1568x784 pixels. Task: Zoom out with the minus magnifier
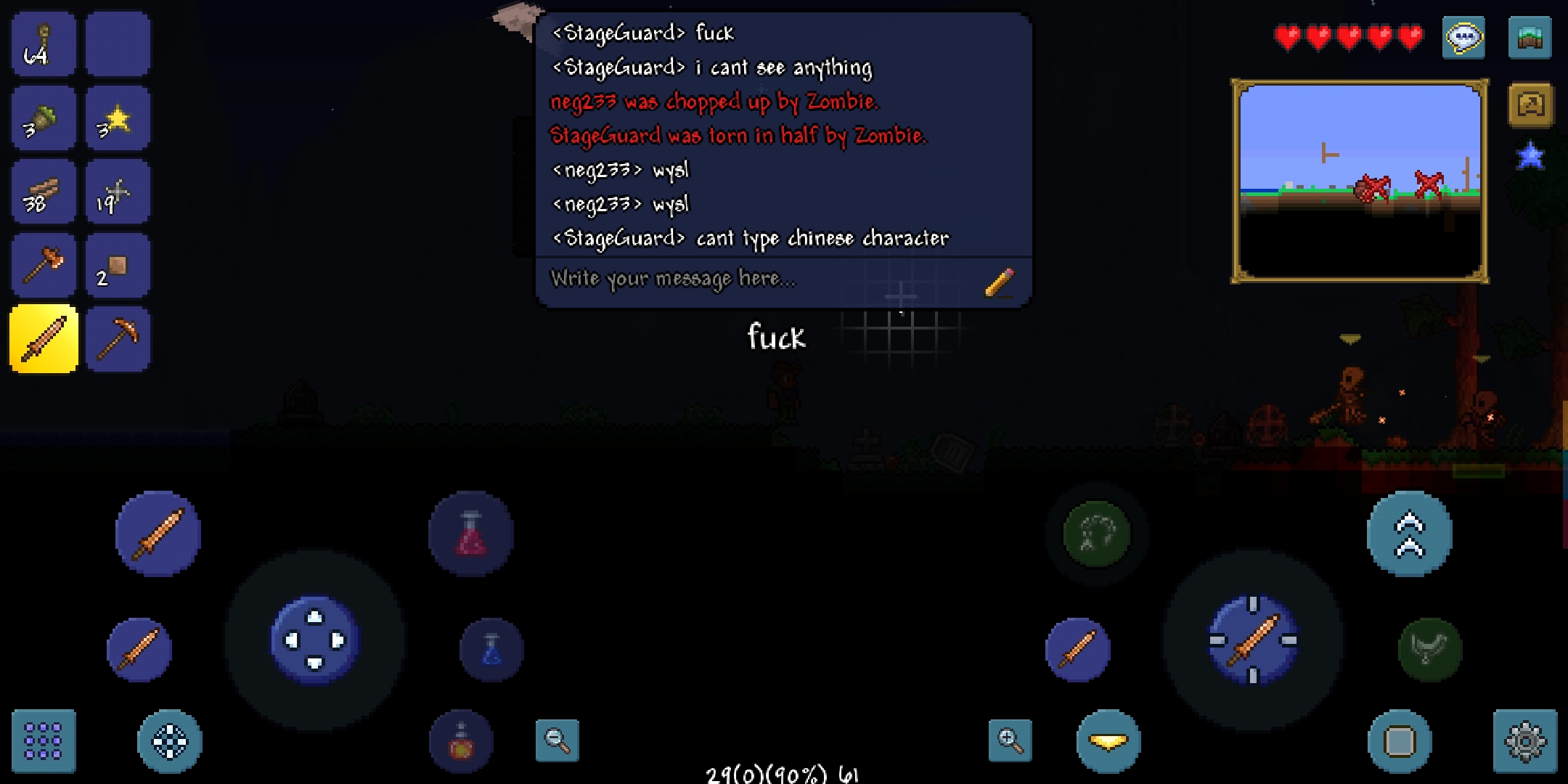(558, 740)
